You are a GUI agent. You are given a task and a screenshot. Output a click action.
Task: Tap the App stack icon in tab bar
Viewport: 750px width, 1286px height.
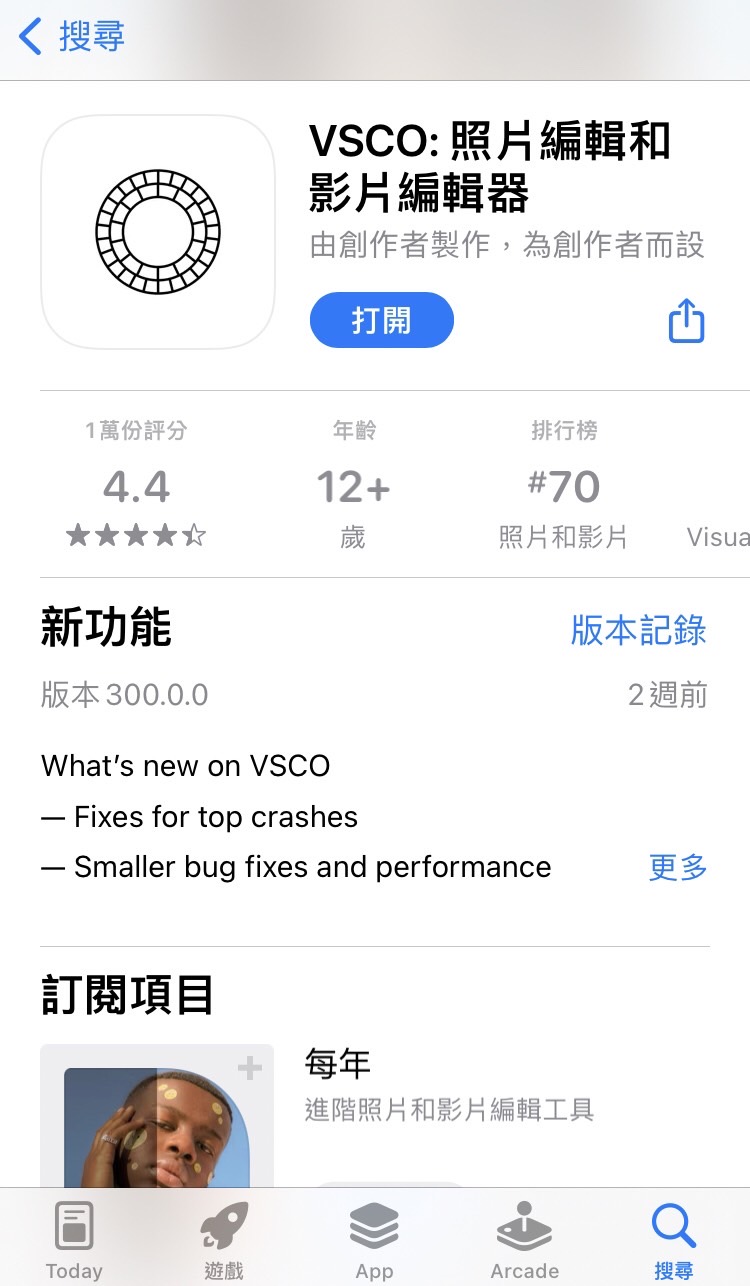374,1224
